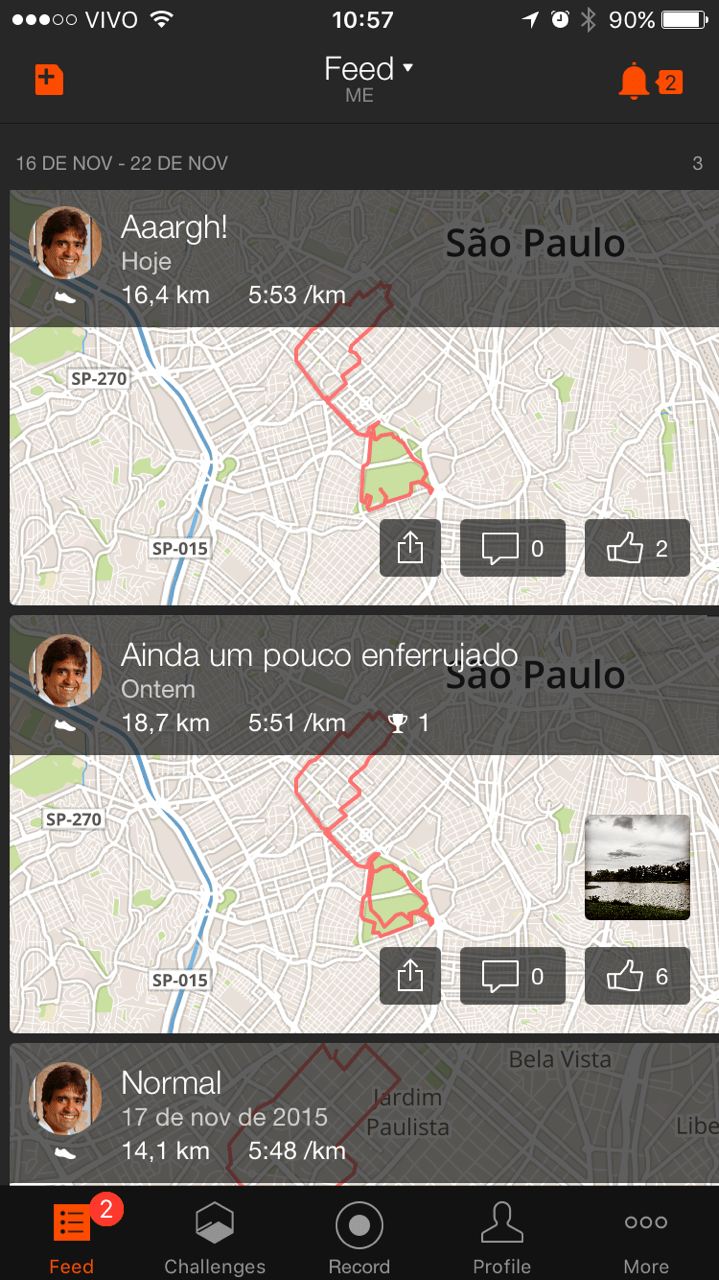Share the Aaargh! activity
719x1280 pixels.
pos(410,548)
